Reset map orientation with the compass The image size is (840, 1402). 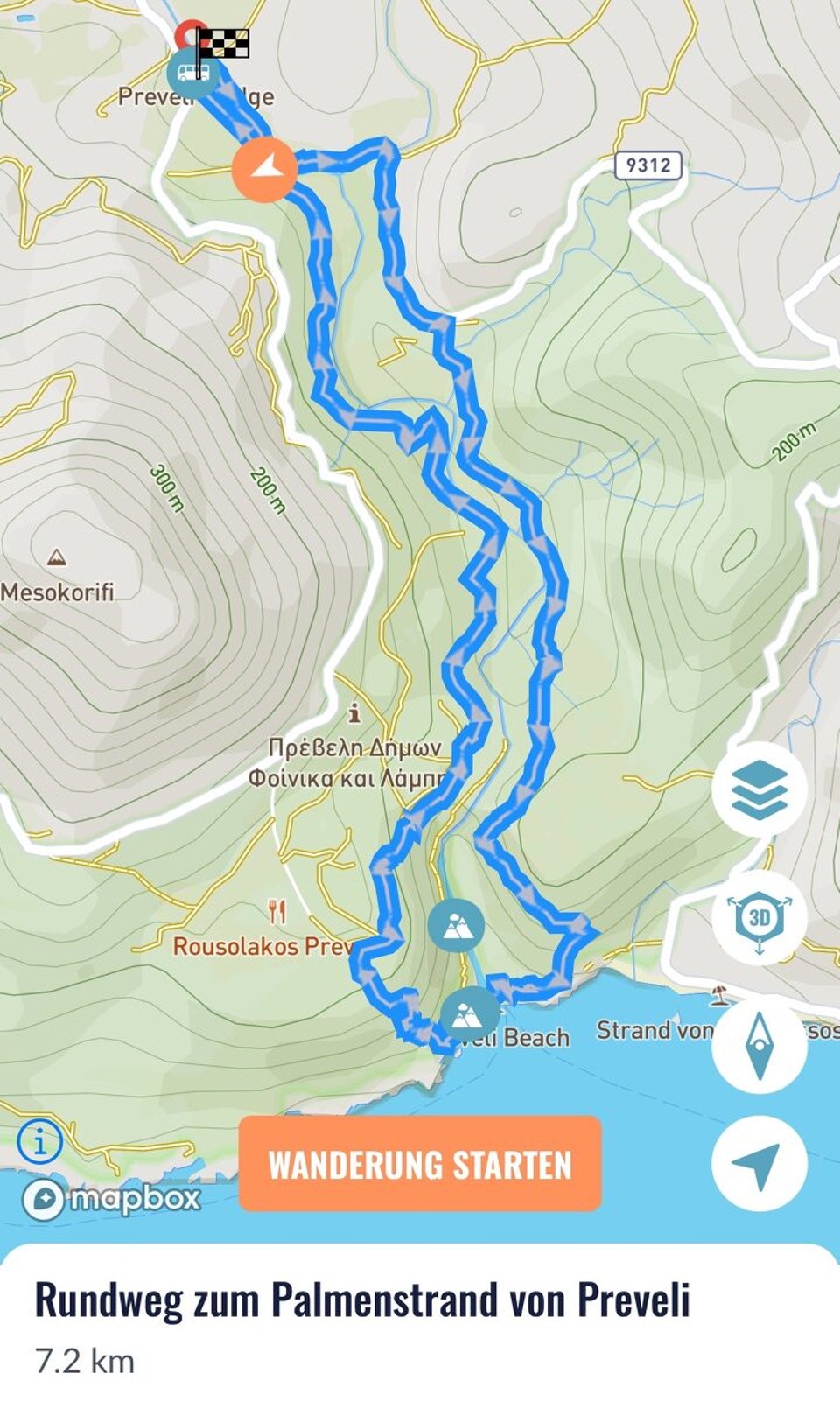click(759, 1045)
